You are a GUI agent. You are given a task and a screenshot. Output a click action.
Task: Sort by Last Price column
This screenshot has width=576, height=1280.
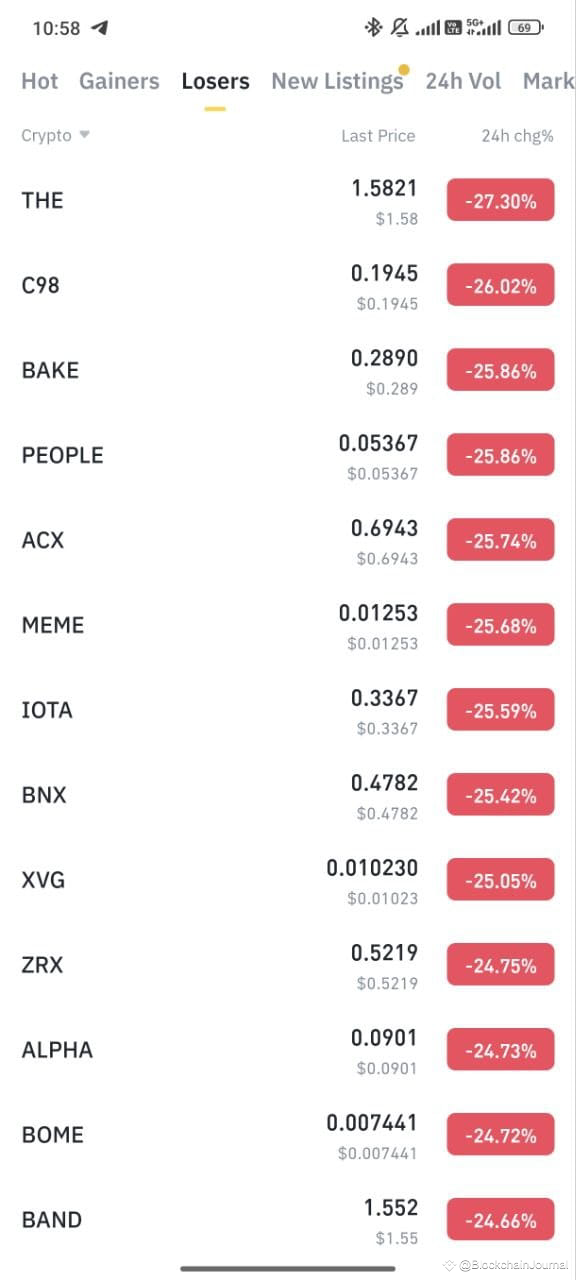tap(378, 136)
